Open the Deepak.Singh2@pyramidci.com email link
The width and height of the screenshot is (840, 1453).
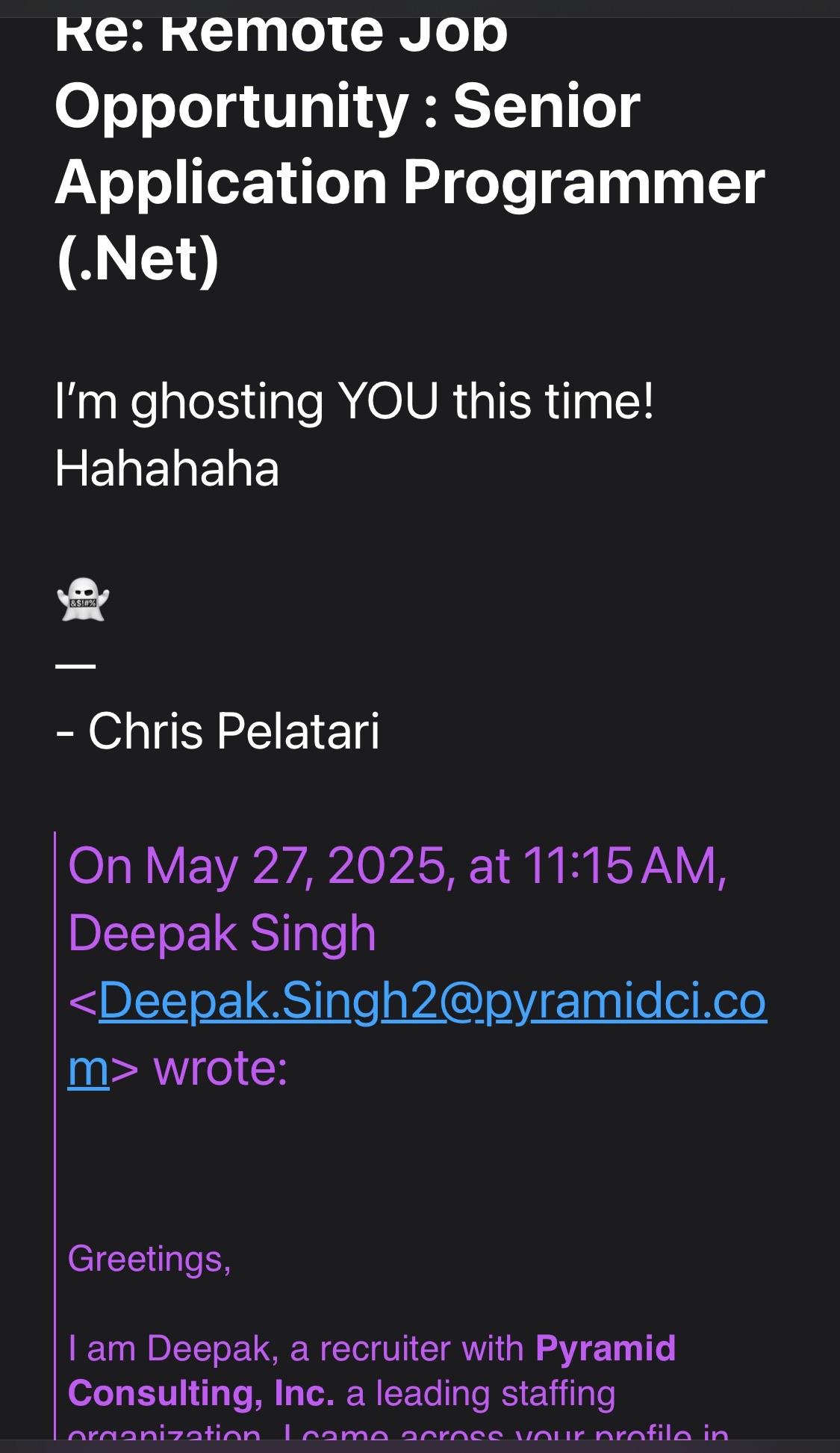pyautogui.click(x=432, y=1002)
